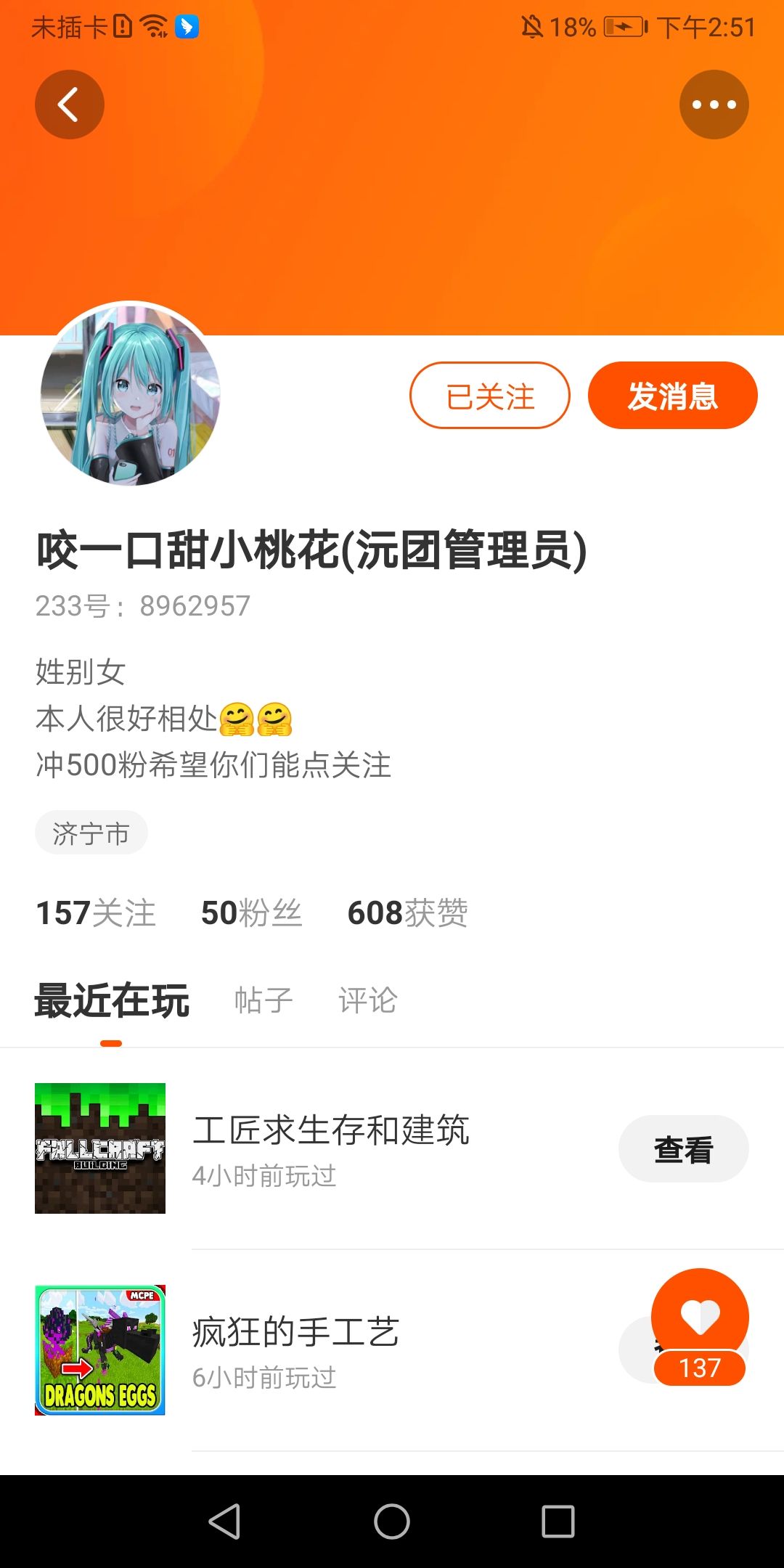
Task: Go back using the top-left arrow
Action: click(x=70, y=105)
